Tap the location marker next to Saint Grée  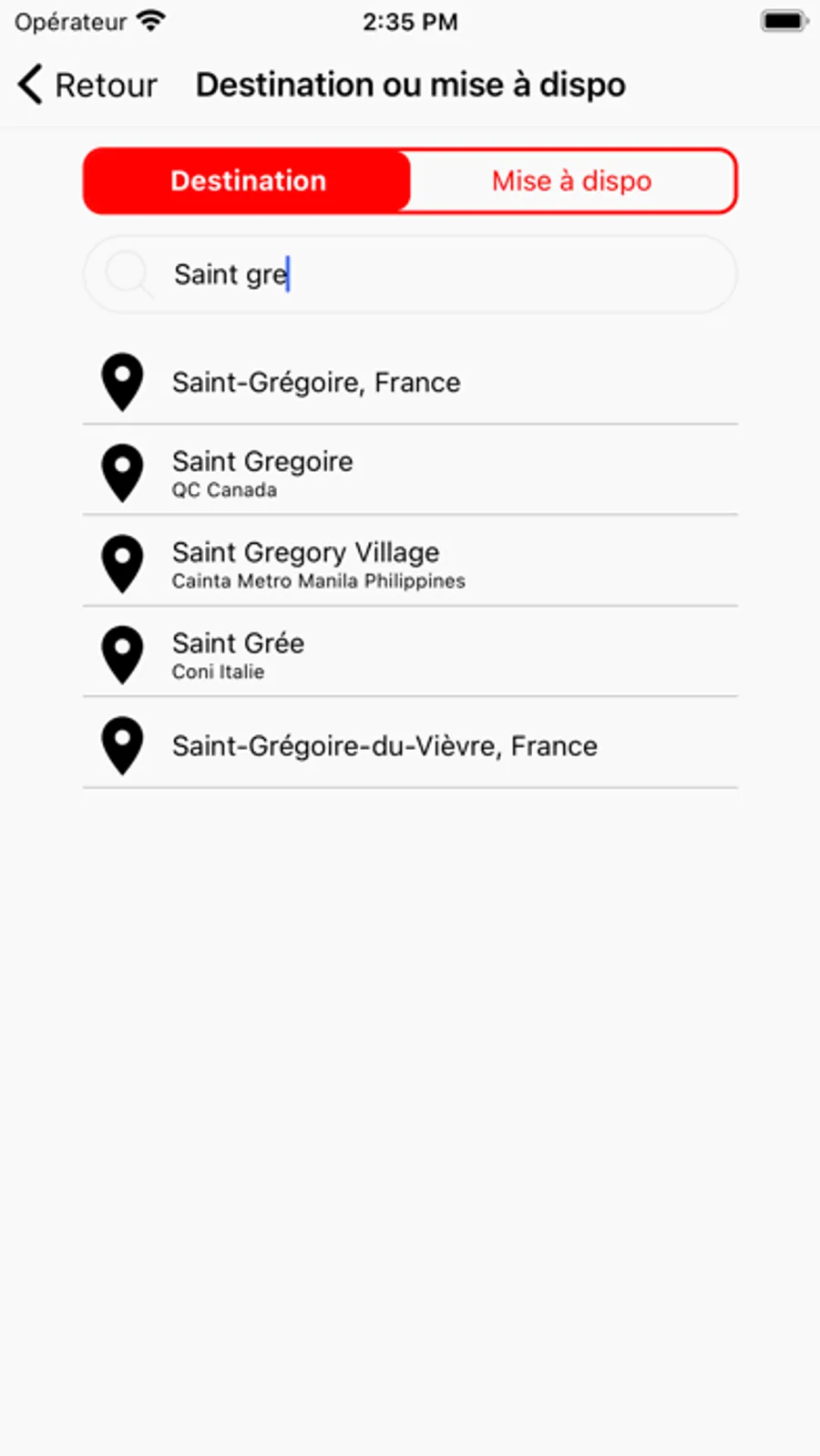coord(121,654)
